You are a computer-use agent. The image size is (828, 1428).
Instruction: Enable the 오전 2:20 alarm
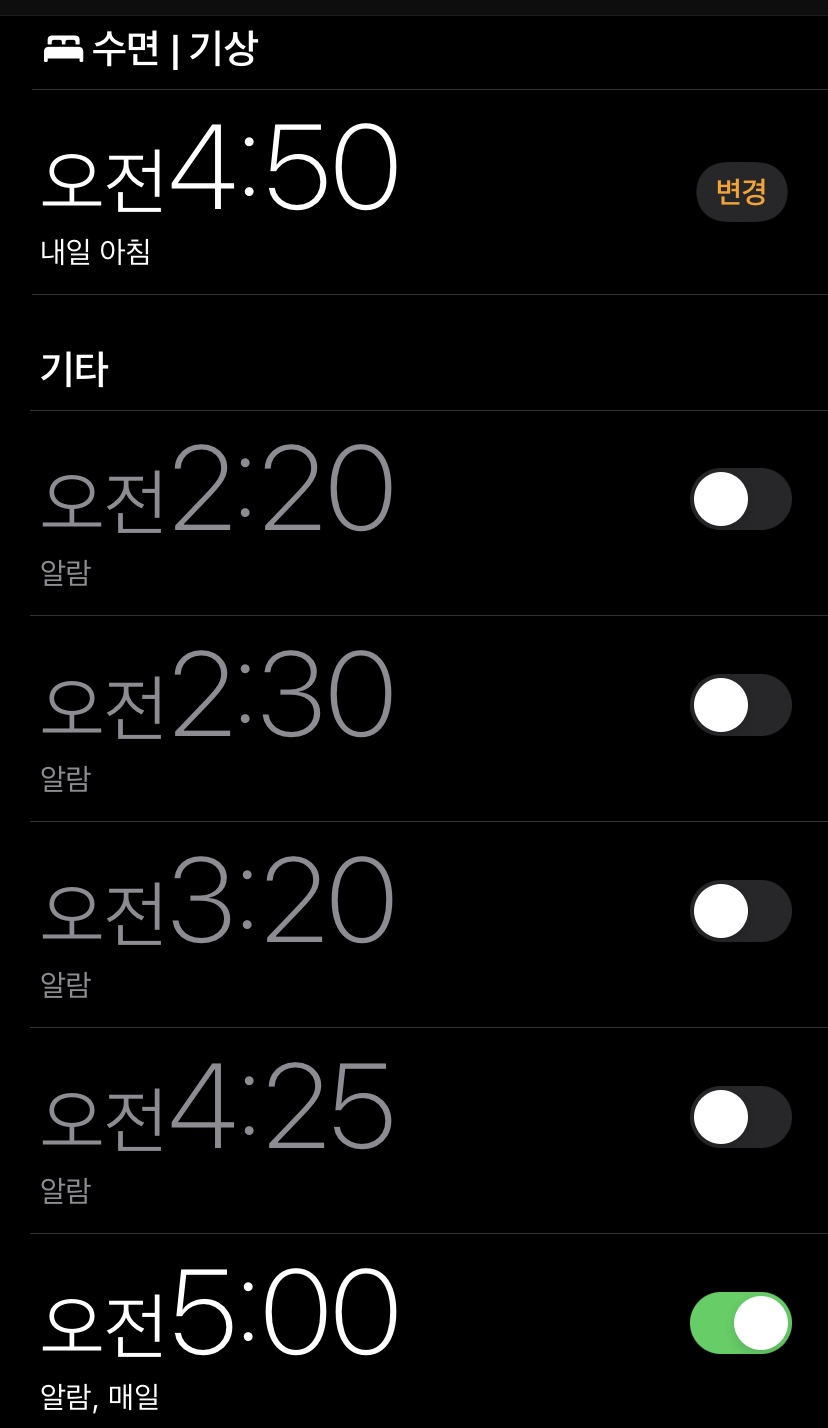(741, 499)
